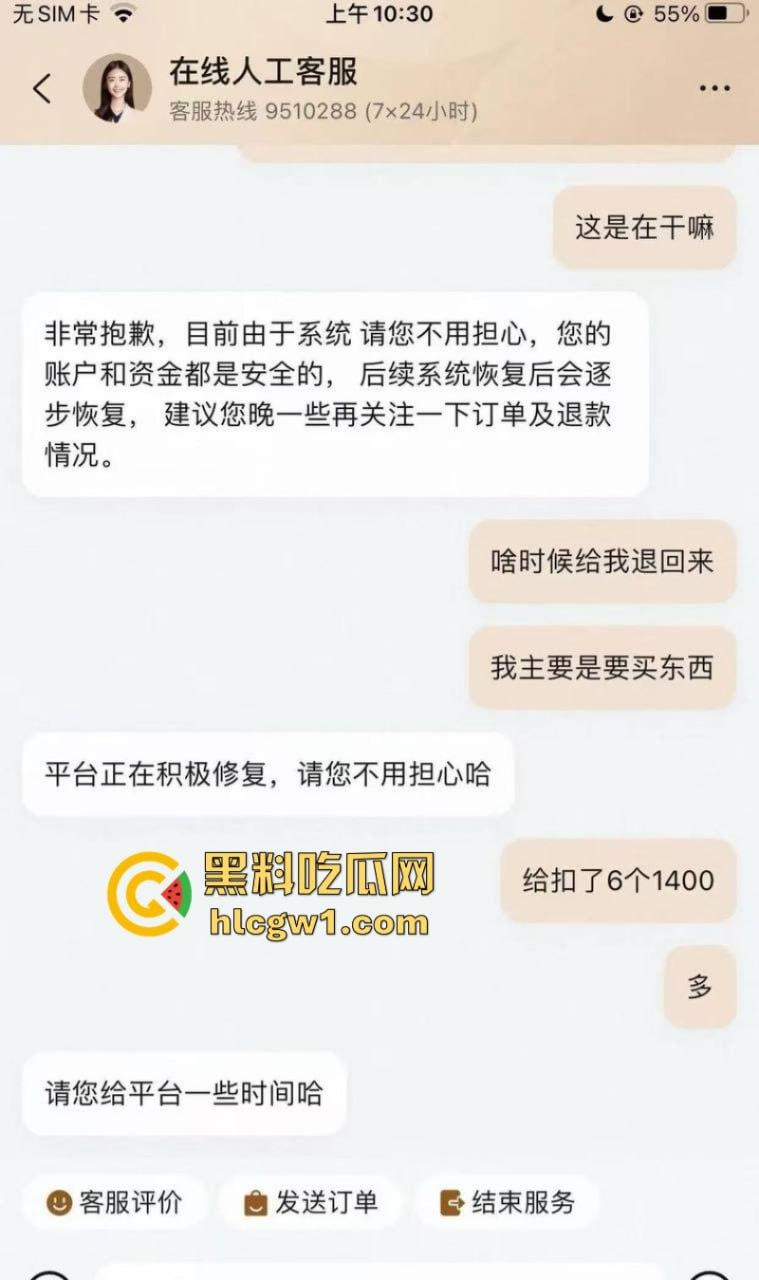
Task: End the session with 结束服务
Action: (507, 1202)
